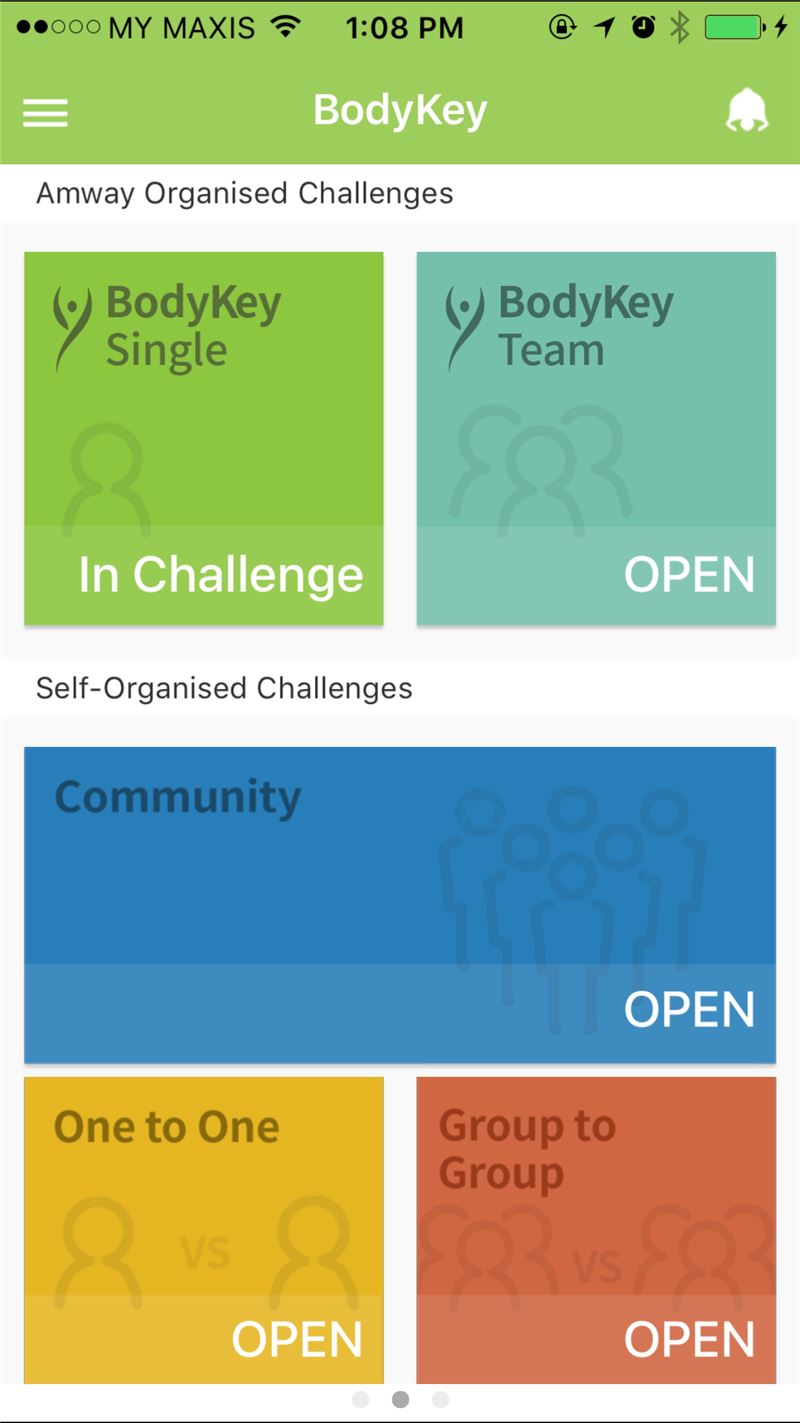The image size is (800, 1423).
Task: Select the Group to Group challenge
Action: (x=596, y=1230)
